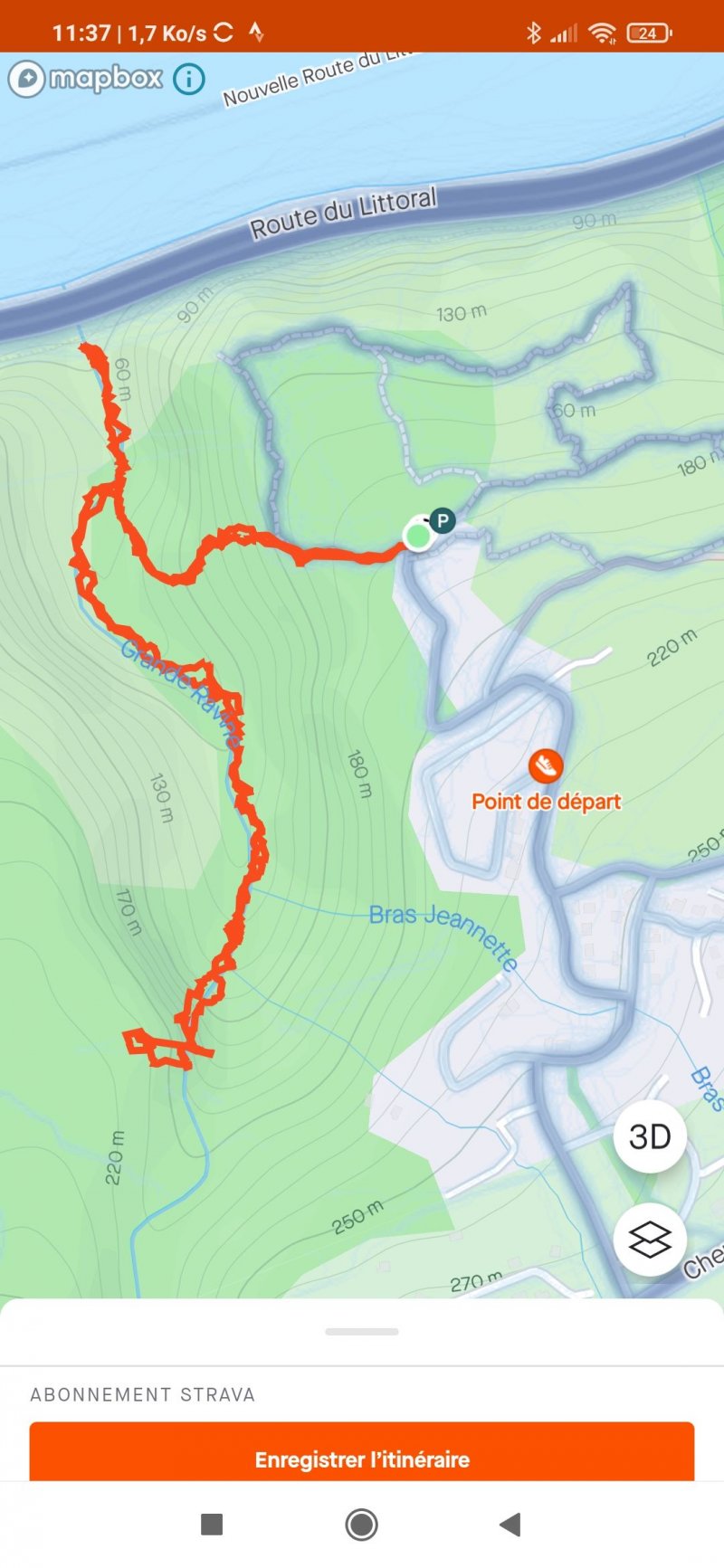Tap Enregistrer l'itinéraire button

tap(362, 1459)
